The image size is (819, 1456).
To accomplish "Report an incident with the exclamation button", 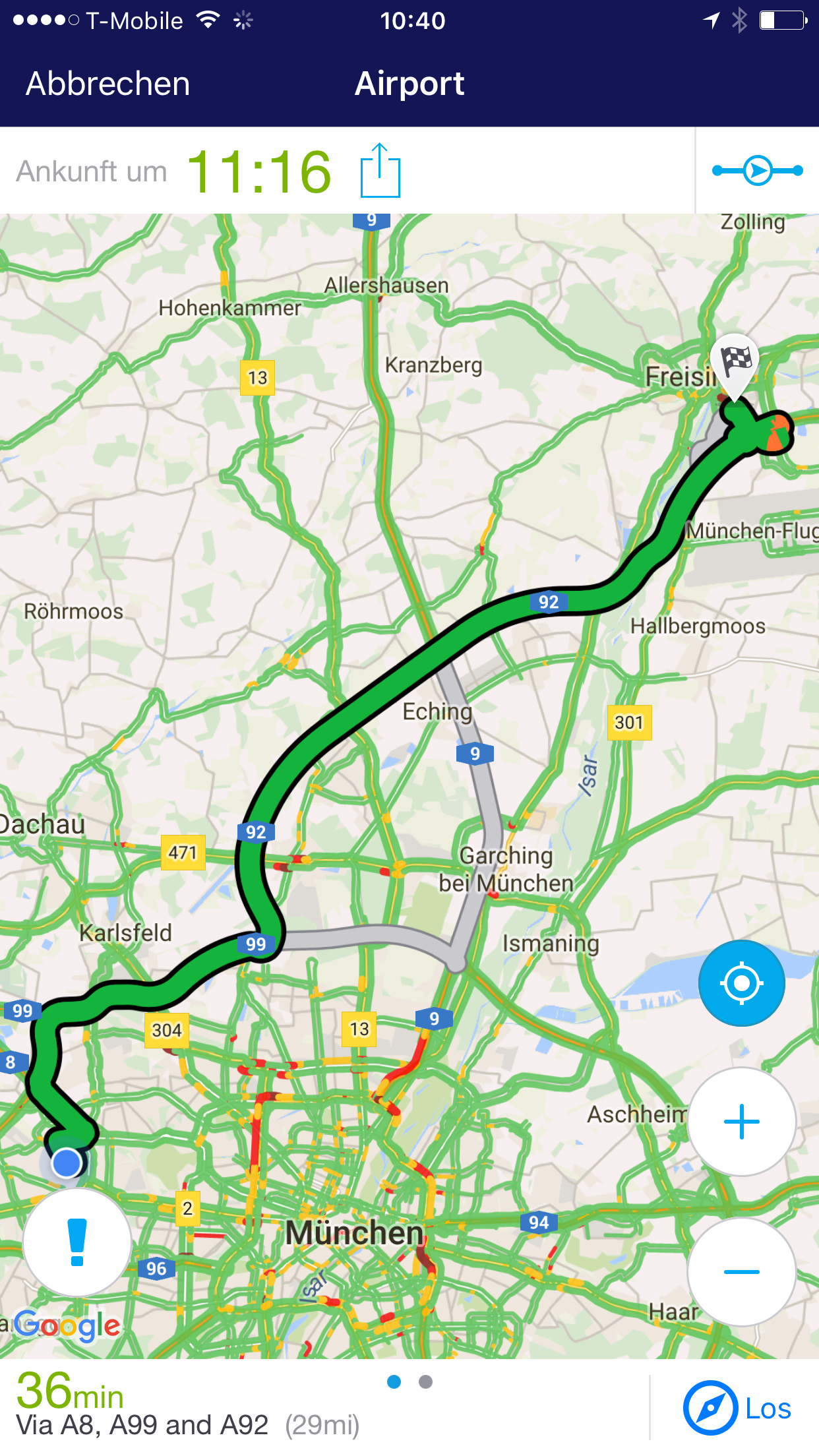I will [77, 1242].
